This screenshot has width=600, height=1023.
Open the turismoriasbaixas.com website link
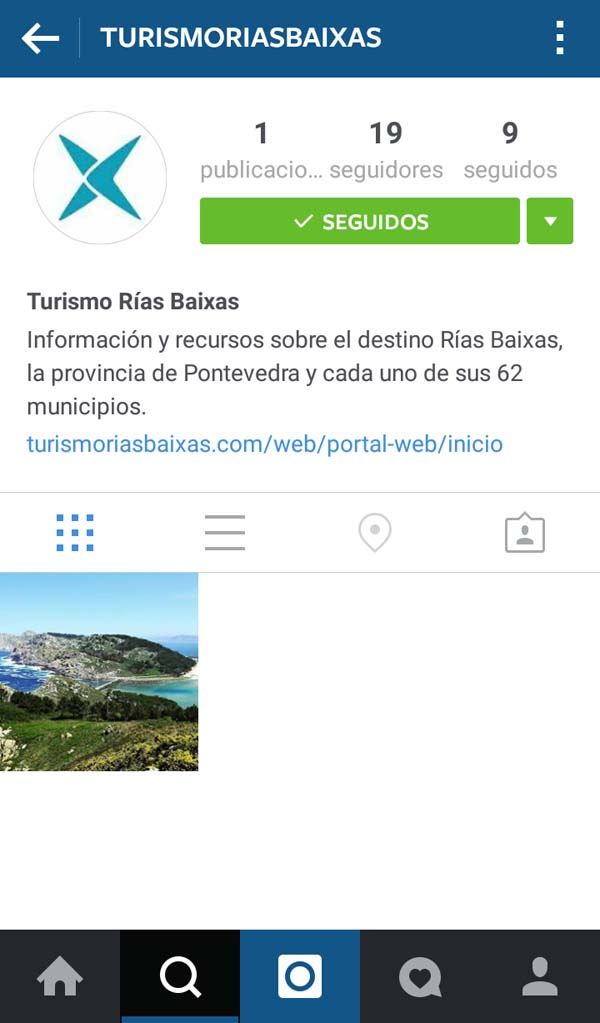(x=265, y=443)
